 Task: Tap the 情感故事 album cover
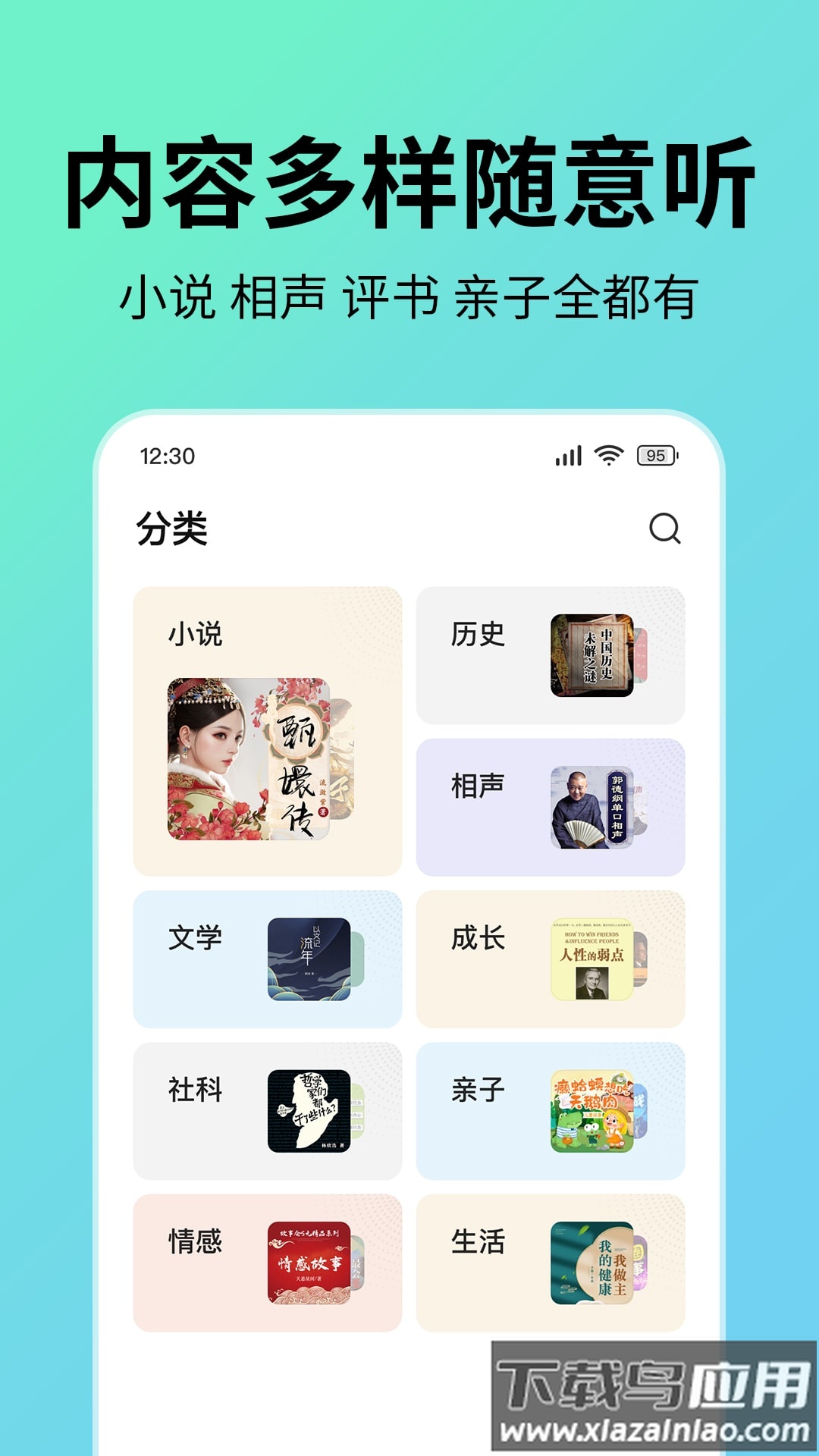311,1255
